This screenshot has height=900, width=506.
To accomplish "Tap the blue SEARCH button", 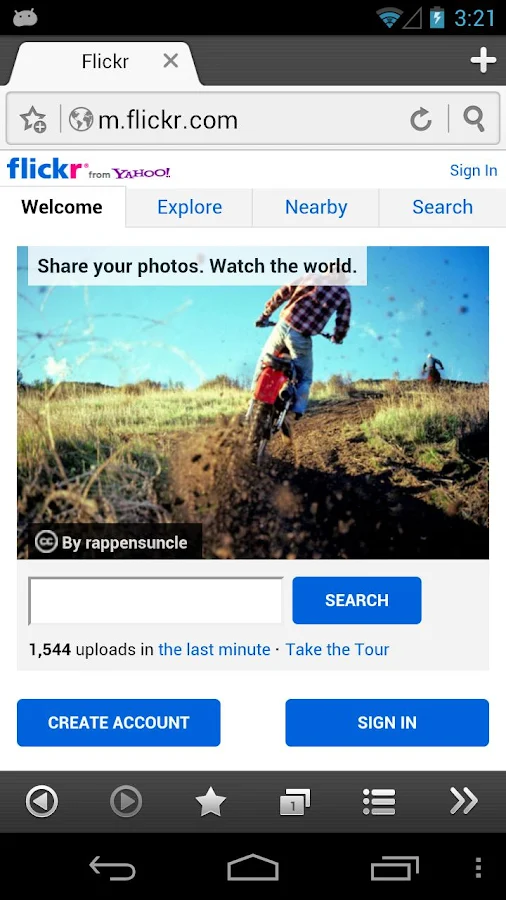I will (x=357, y=600).
